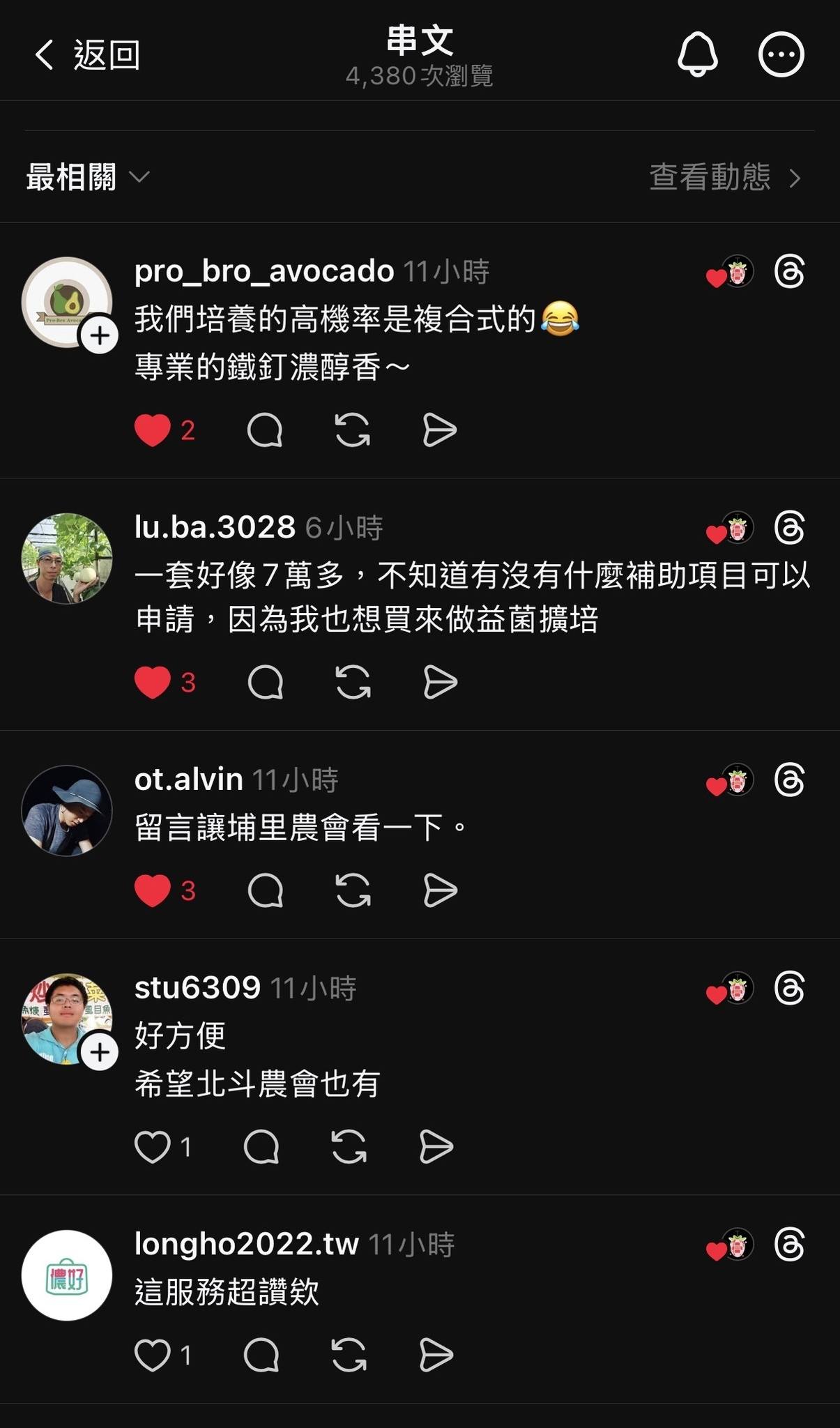Screen dimensions: 840x1428
Task: Go back using the 返回 button
Action: pyautogui.click(x=87, y=55)
